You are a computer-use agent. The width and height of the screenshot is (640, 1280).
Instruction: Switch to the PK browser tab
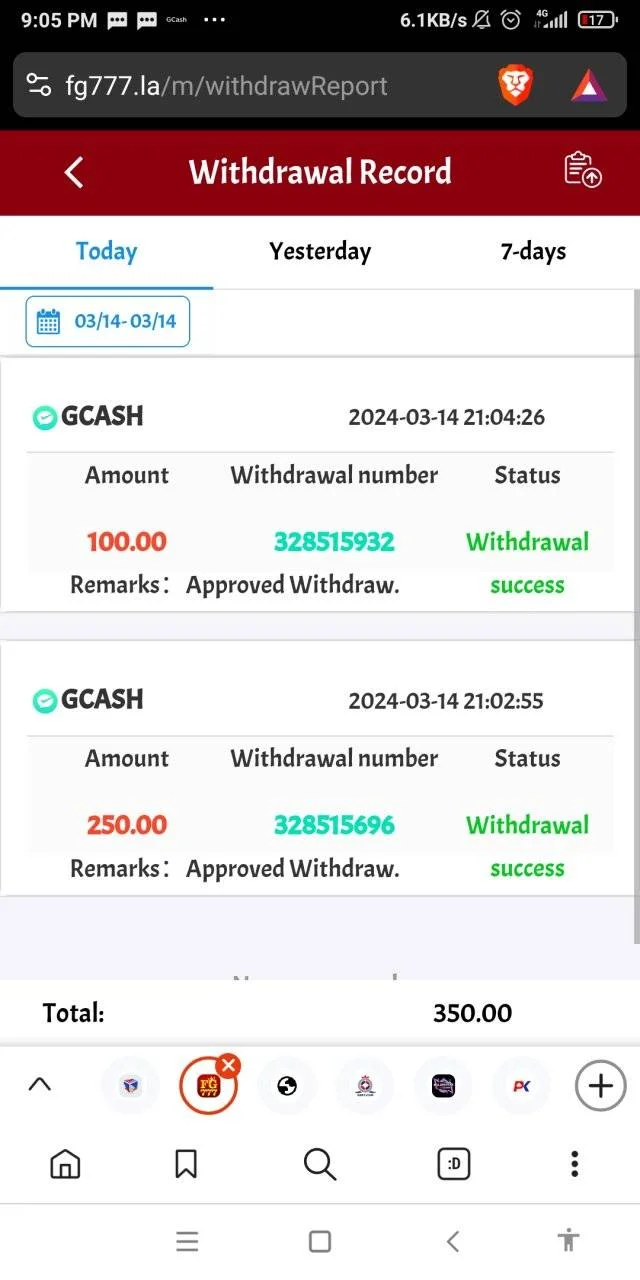tap(521, 1085)
